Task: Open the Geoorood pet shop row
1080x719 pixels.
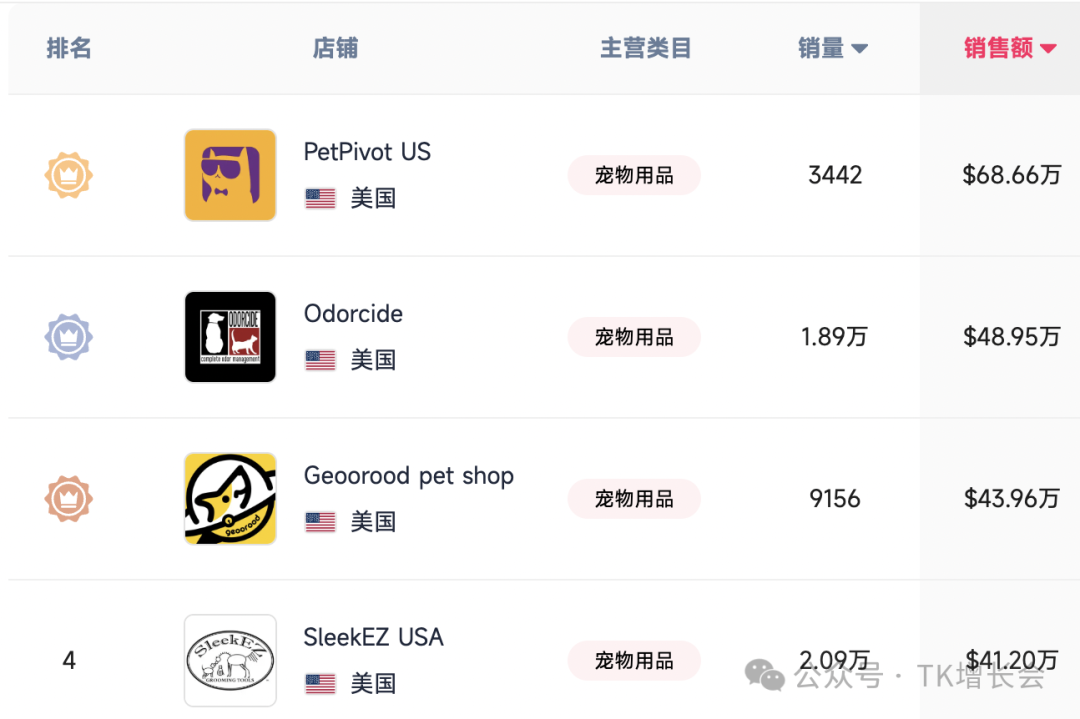Action: [408, 476]
